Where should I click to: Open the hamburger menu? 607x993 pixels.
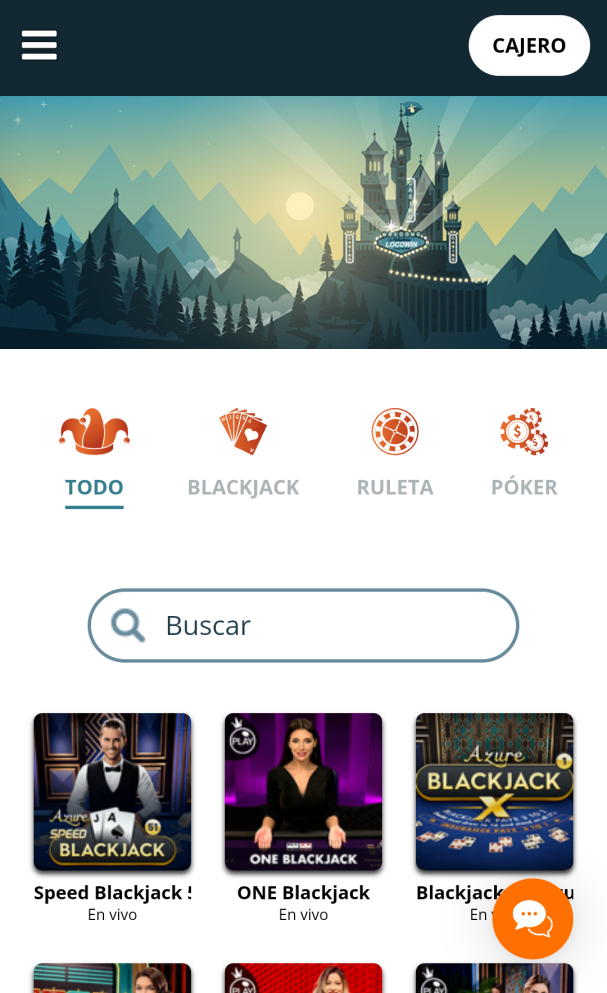tap(39, 45)
